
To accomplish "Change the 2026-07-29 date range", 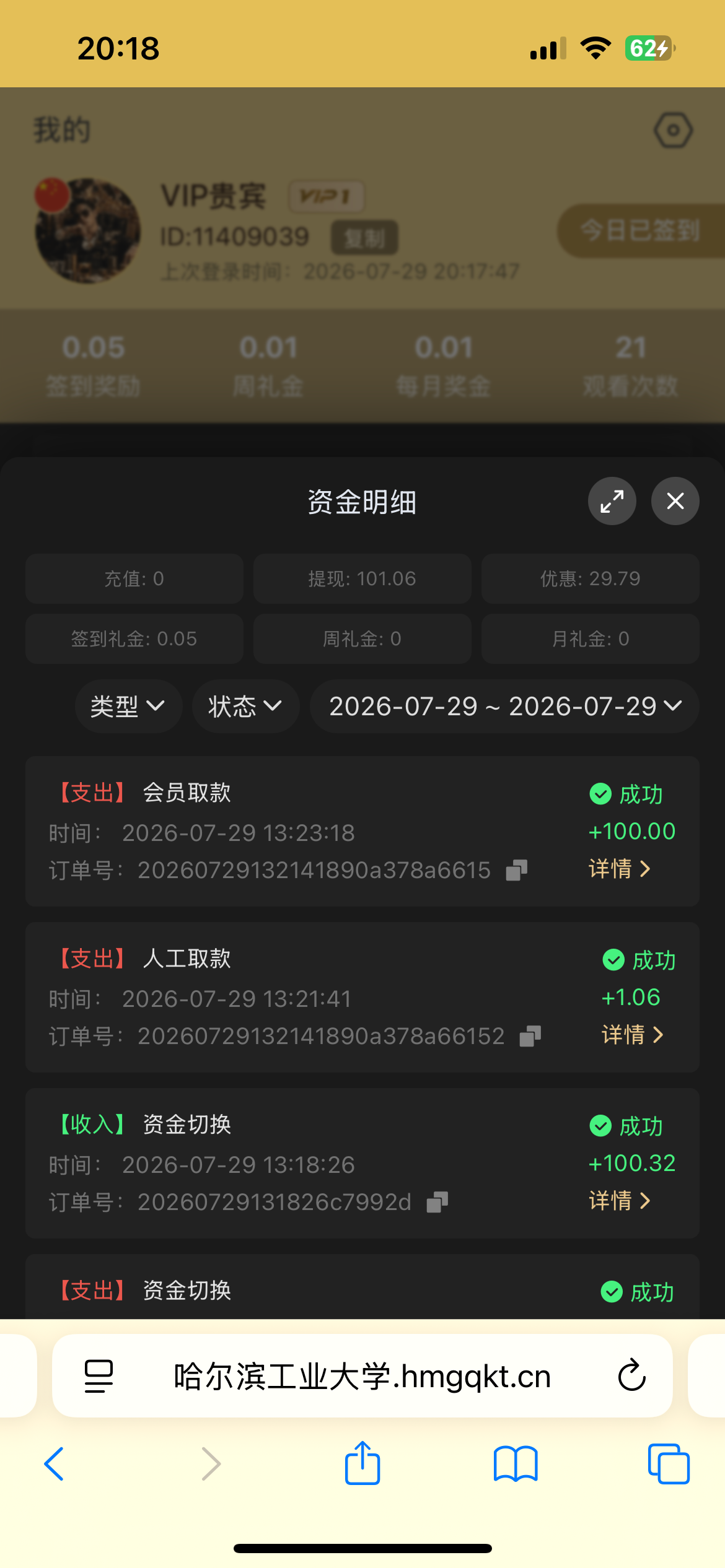I will [x=504, y=707].
